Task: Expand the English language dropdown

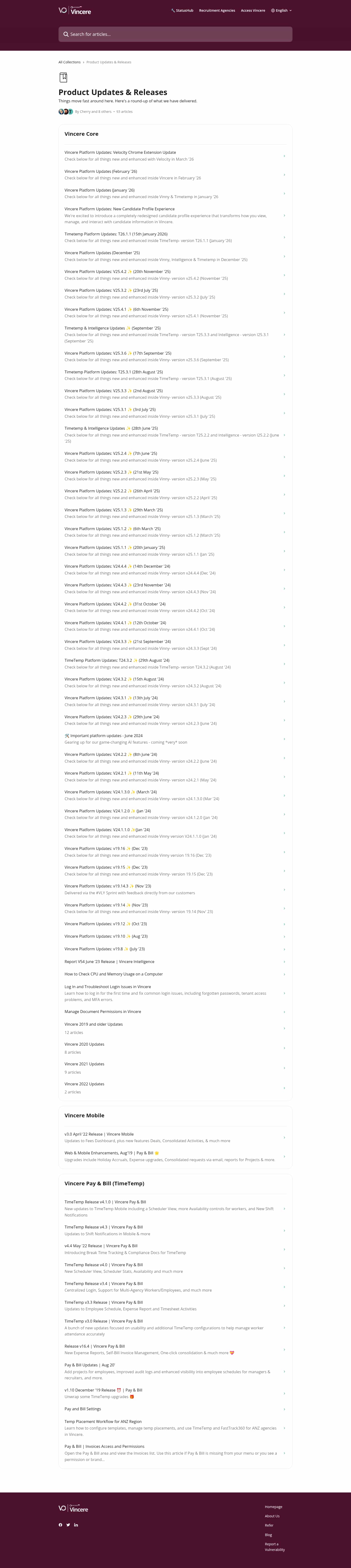Action: coord(281,10)
